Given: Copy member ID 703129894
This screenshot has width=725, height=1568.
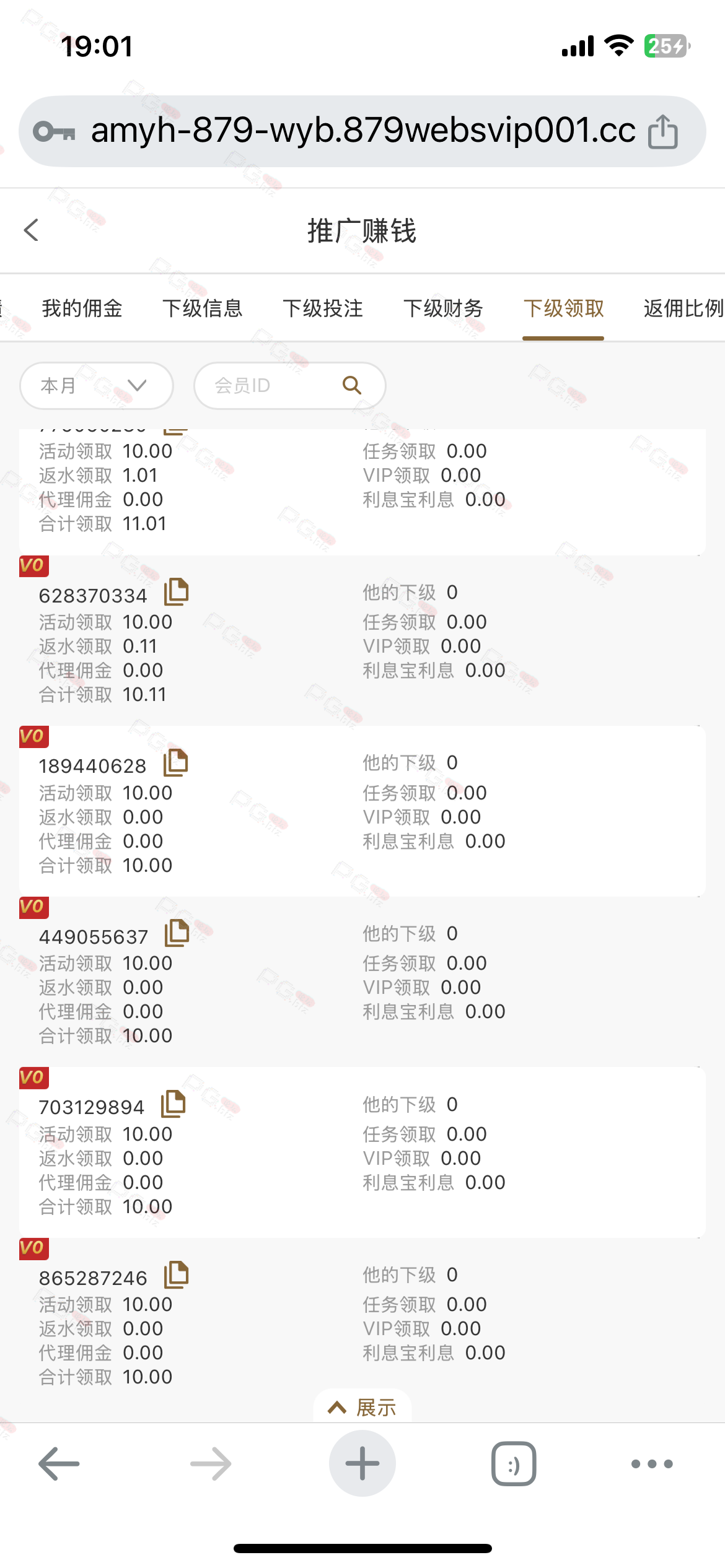Looking at the screenshot, I should [173, 1104].
